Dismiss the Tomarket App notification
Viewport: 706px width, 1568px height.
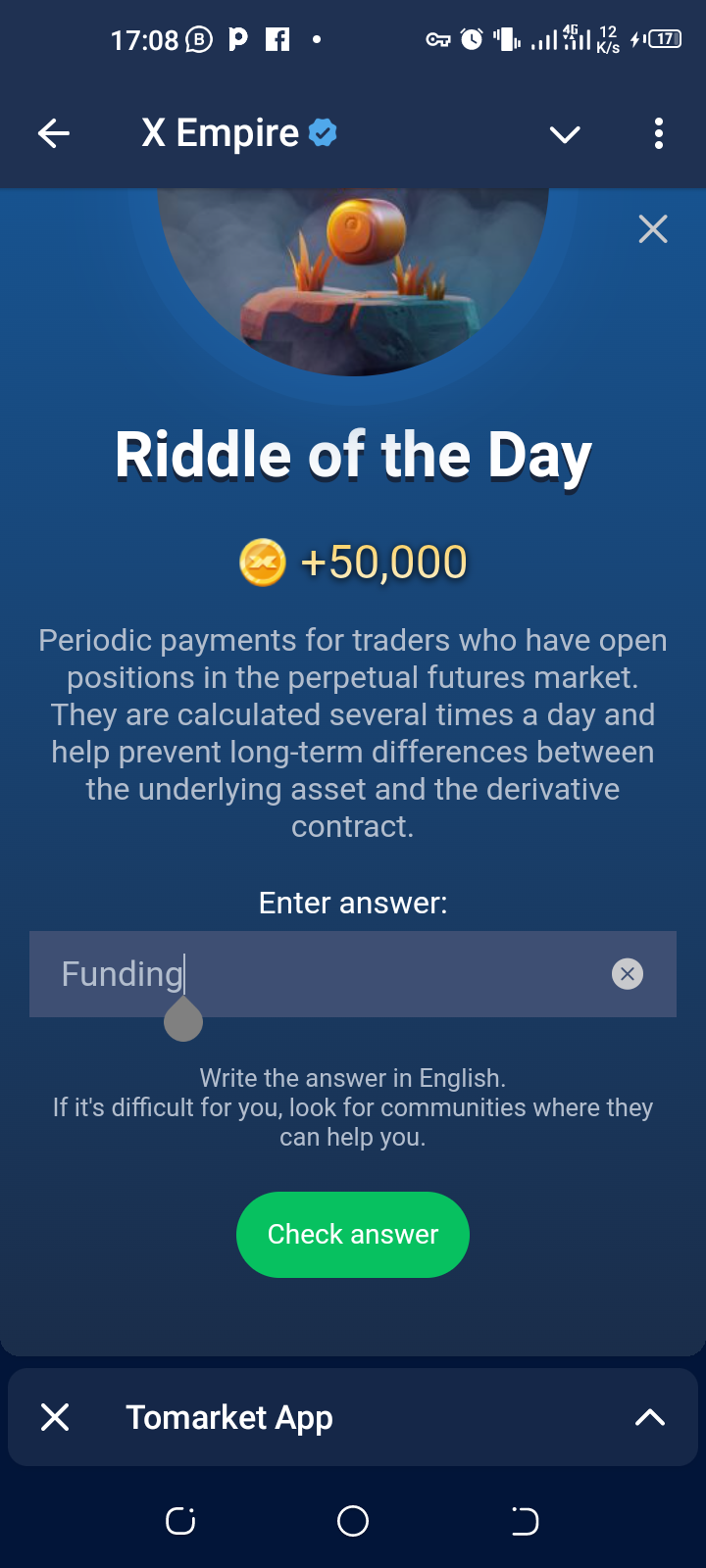(55, 1417)
